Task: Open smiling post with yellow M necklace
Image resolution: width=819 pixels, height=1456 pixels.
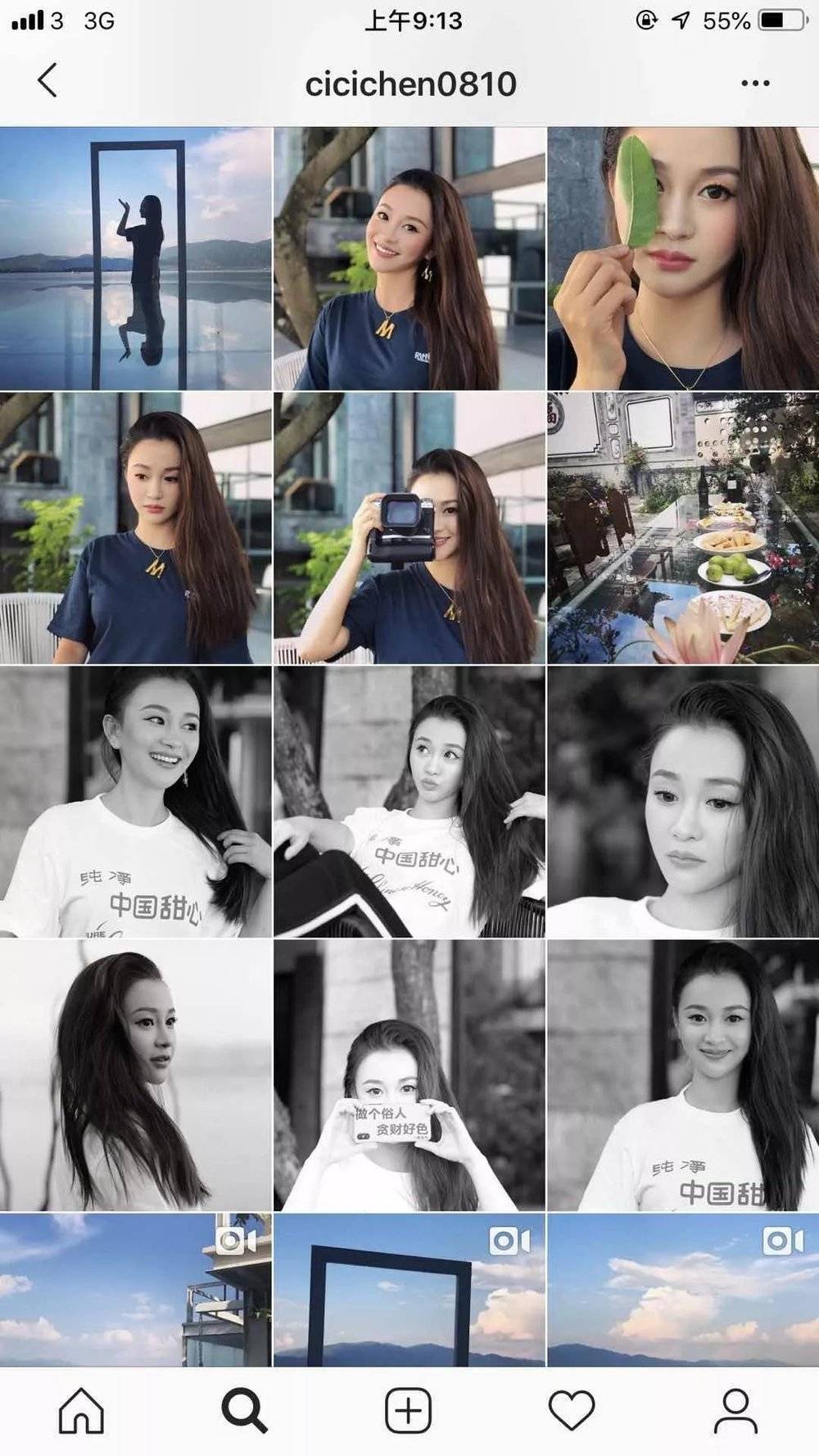Action: [x=409, y=258]
